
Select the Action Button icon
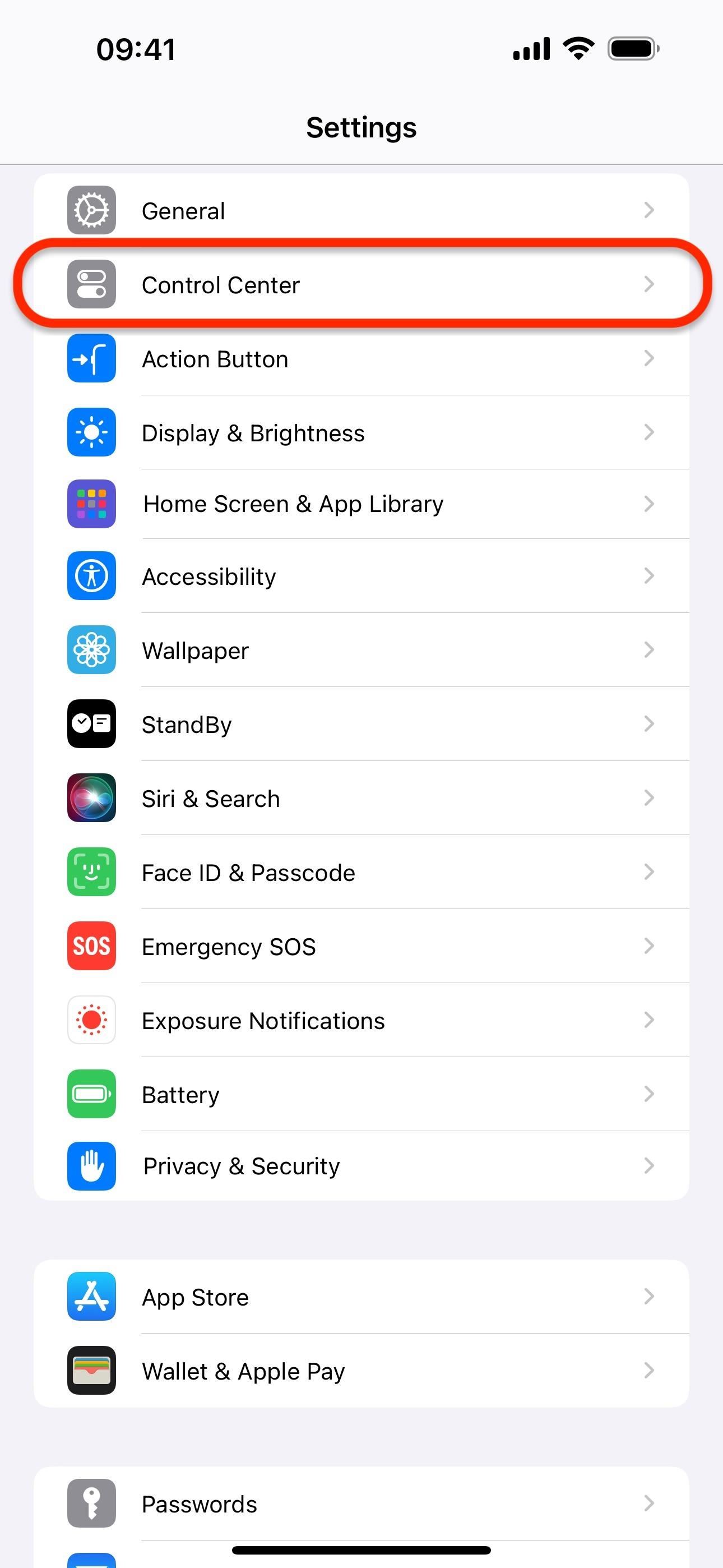coord(91,358)
